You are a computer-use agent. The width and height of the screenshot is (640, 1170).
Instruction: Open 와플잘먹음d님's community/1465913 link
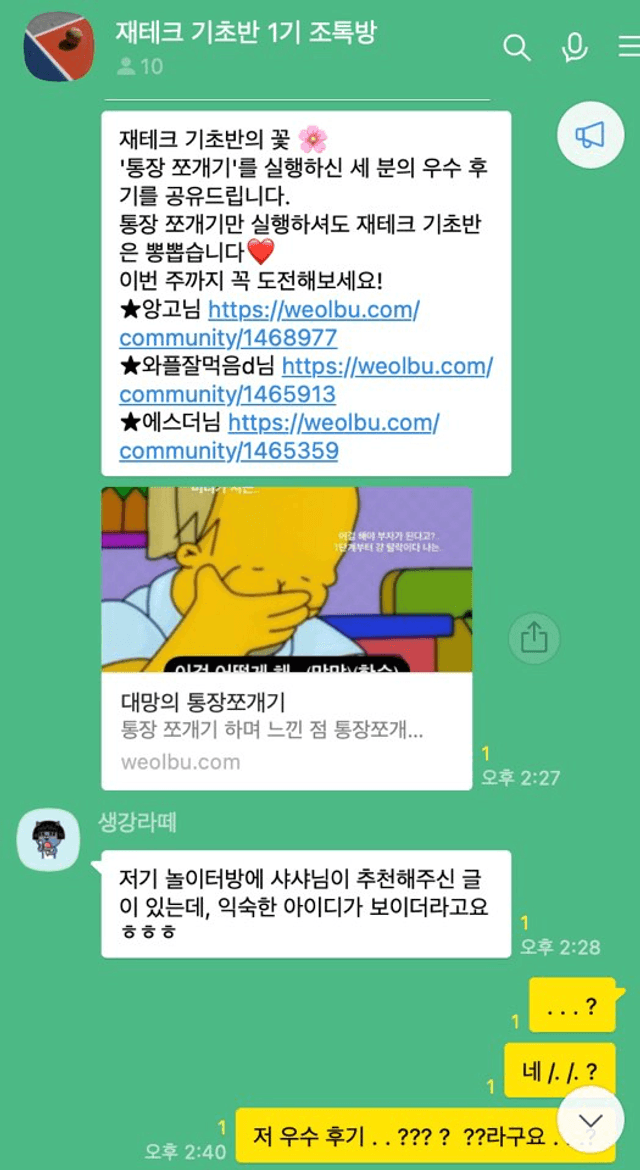point(306,380)
